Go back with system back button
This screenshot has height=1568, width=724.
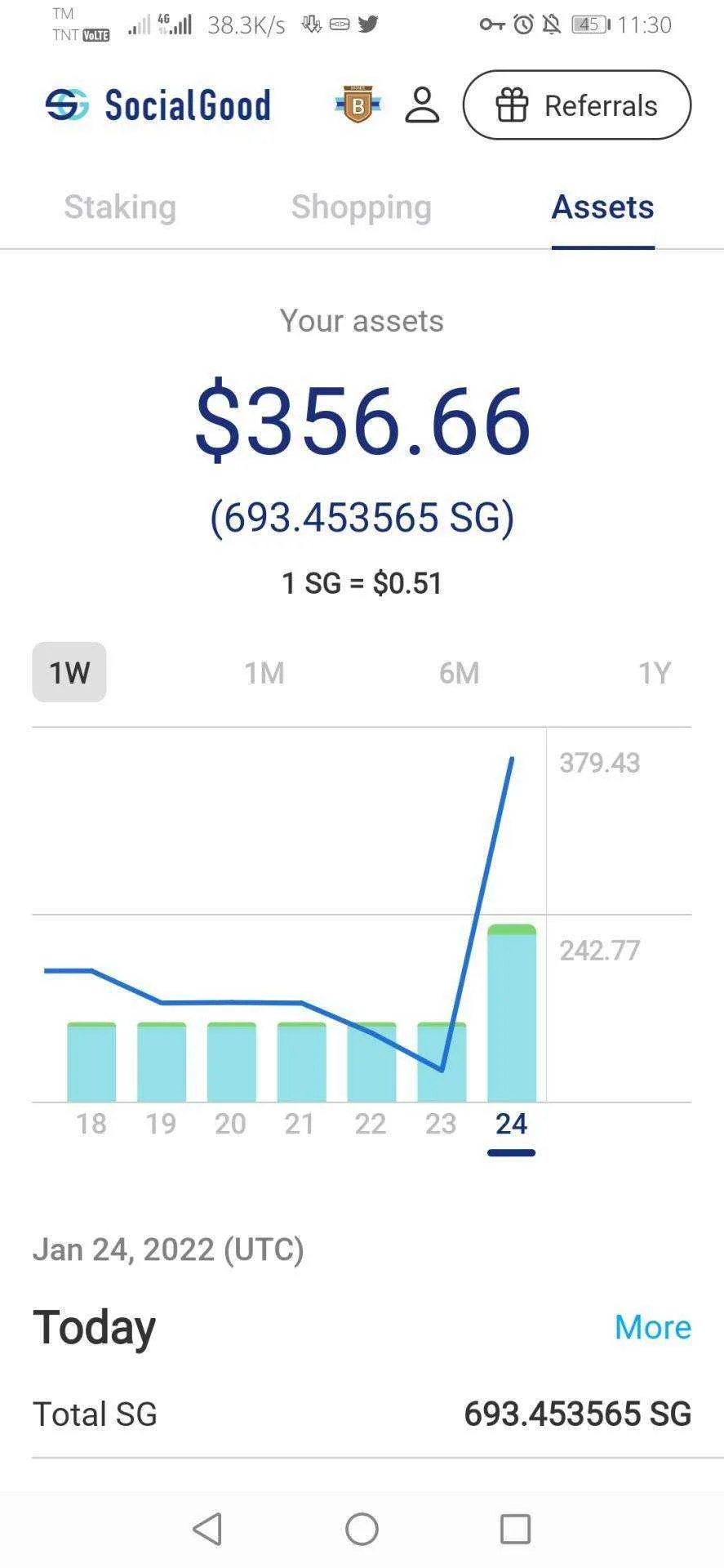207,1529
